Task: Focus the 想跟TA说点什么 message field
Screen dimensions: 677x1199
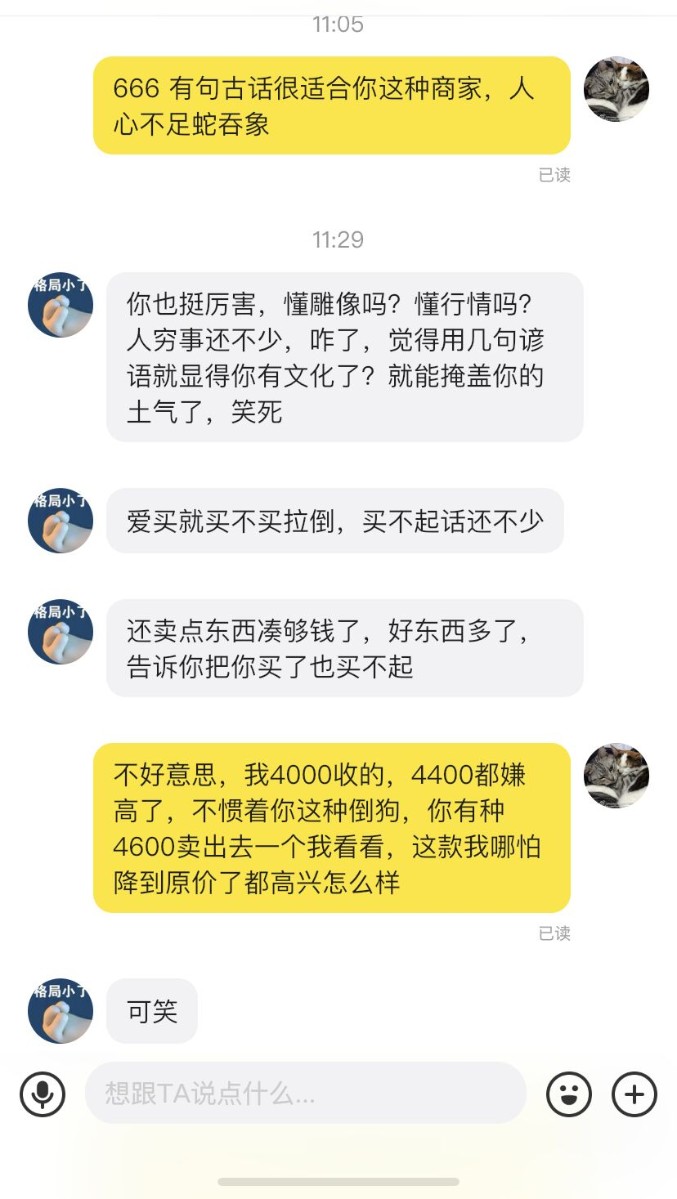Action: 305,1093
